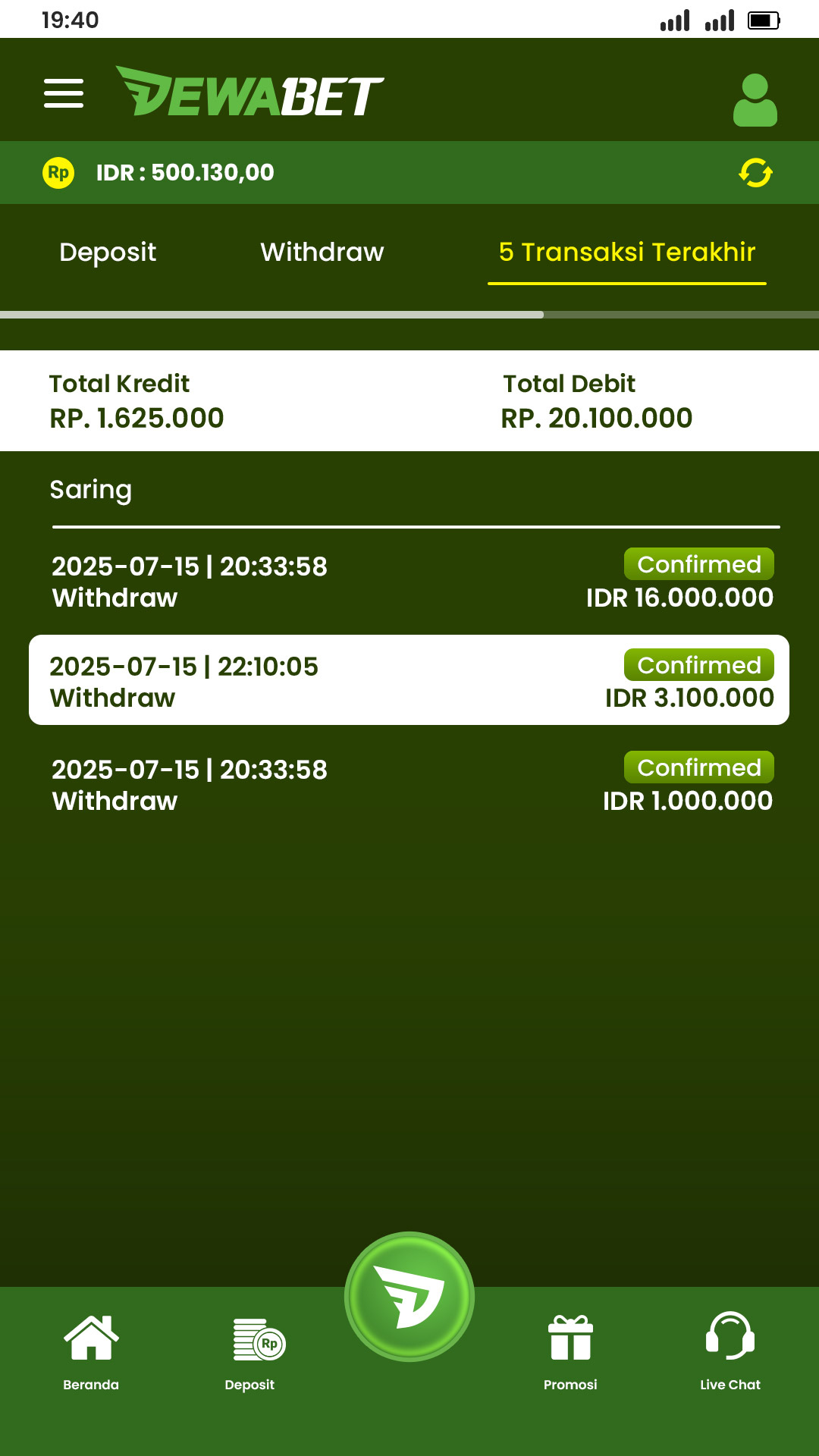The height and width of the screenshot is (1456, 819).
Task: Tap the round center logo button
Action: [409, 1297]
